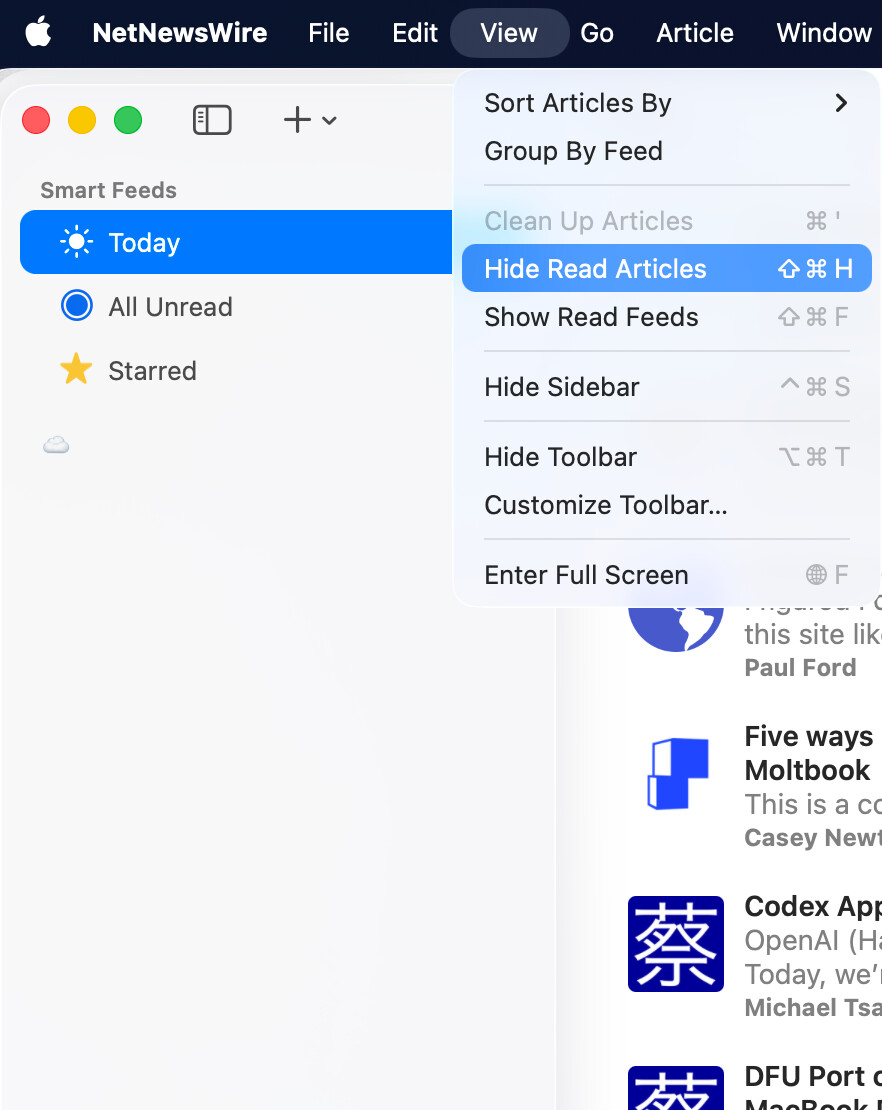
Task: Open the Edit menu
Action: pos(414,33)
